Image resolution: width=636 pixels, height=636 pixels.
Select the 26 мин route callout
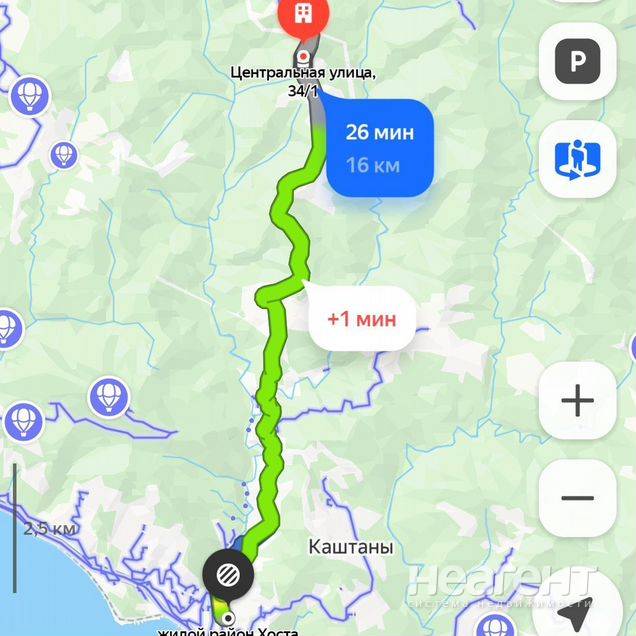379,147
